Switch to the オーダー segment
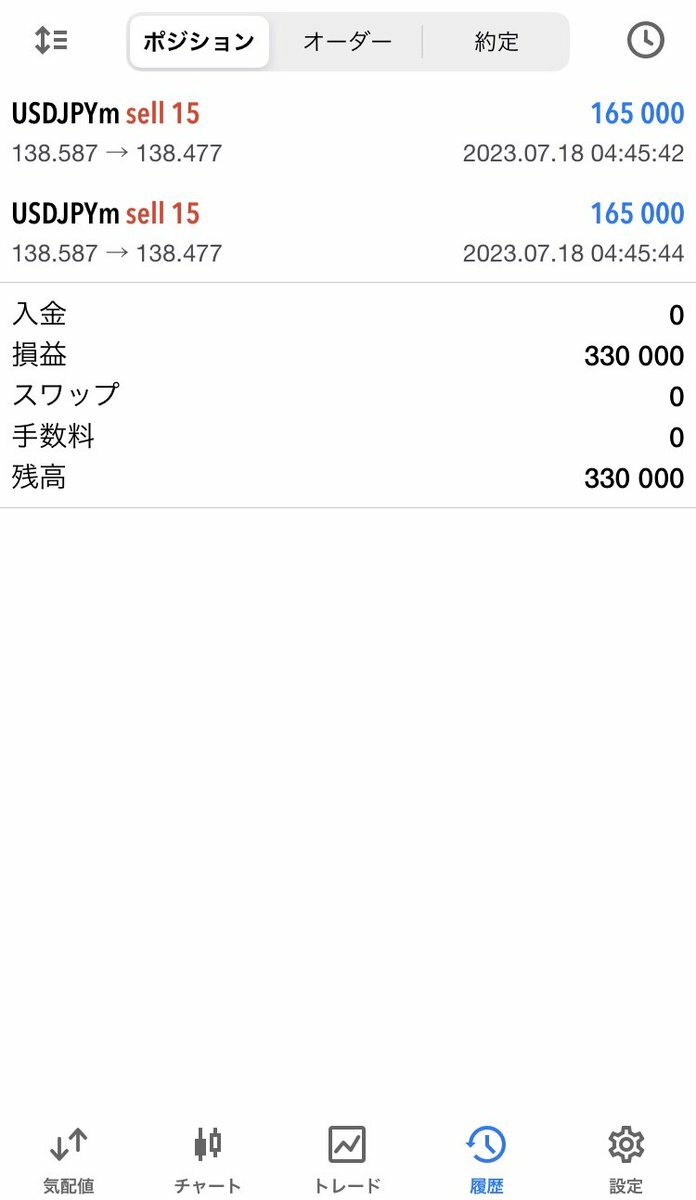Screen dimensions: 696x1200 [347, 42]
